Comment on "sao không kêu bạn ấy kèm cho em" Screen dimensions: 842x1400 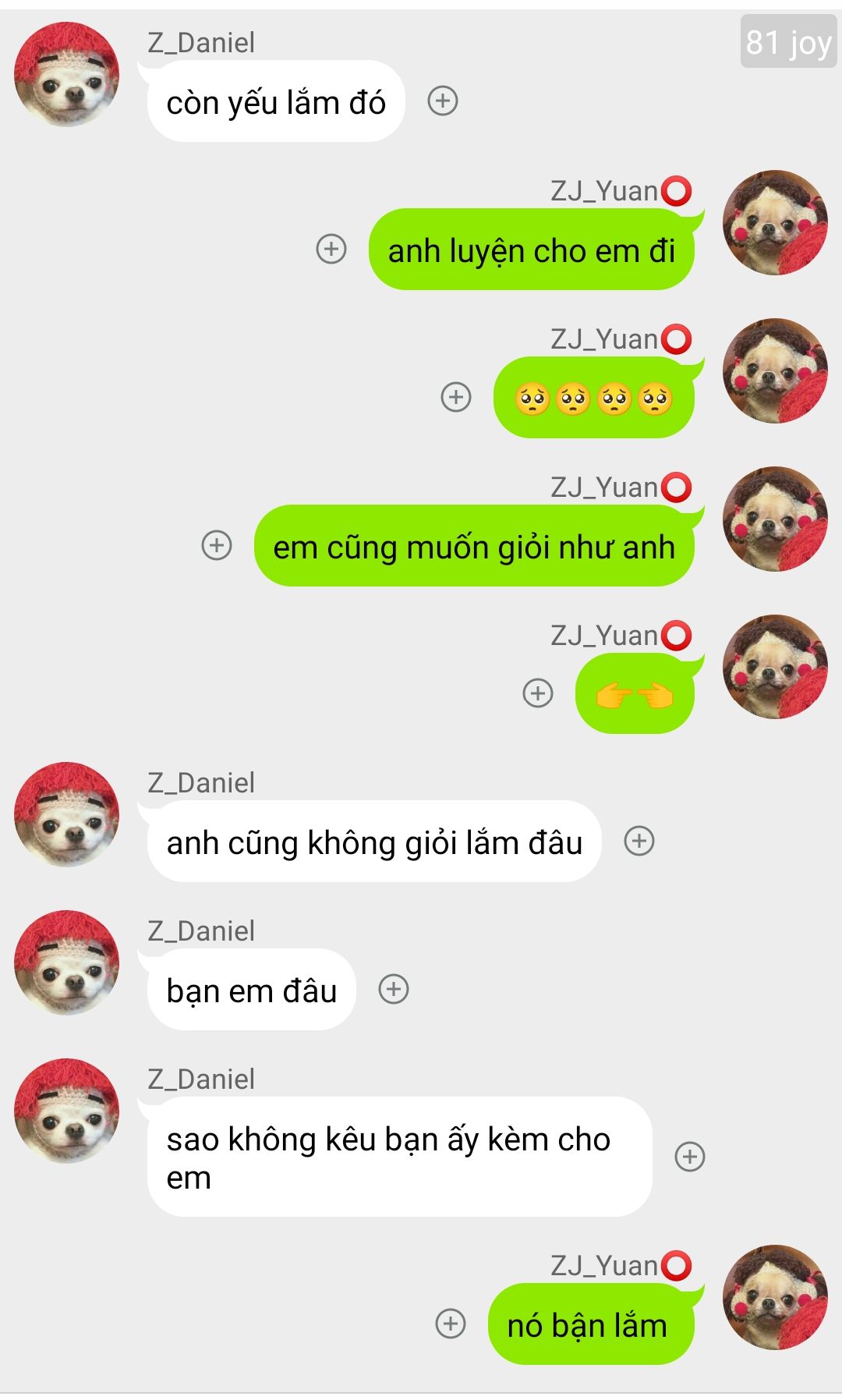click(690, 1156)
